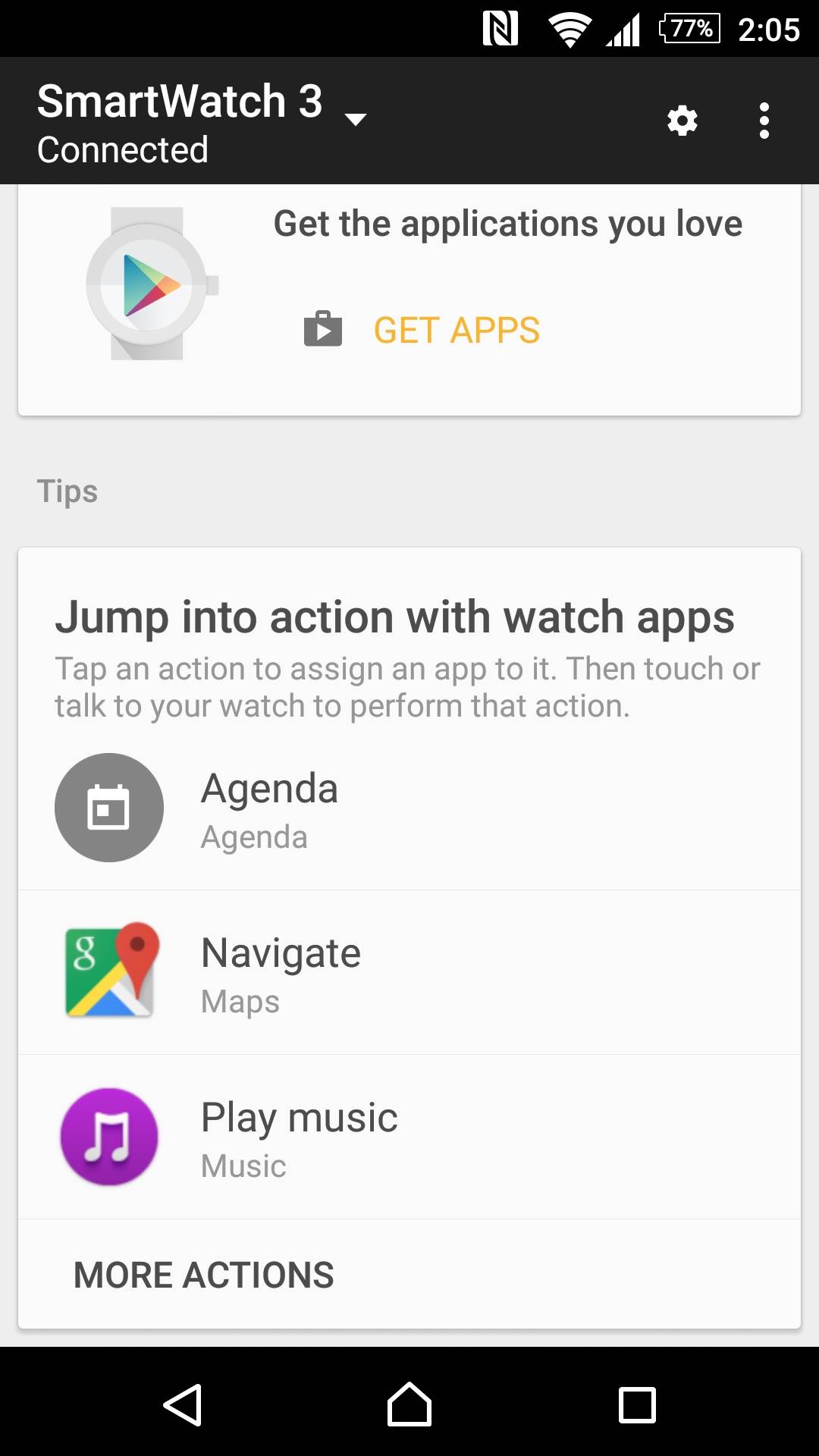Open the overflow menu

click(764, 121)
